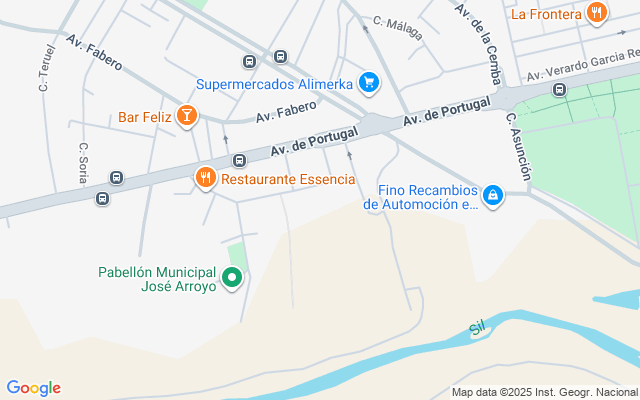
Task: Open the La Frontera restaurant marker
Action: point(597,13)
